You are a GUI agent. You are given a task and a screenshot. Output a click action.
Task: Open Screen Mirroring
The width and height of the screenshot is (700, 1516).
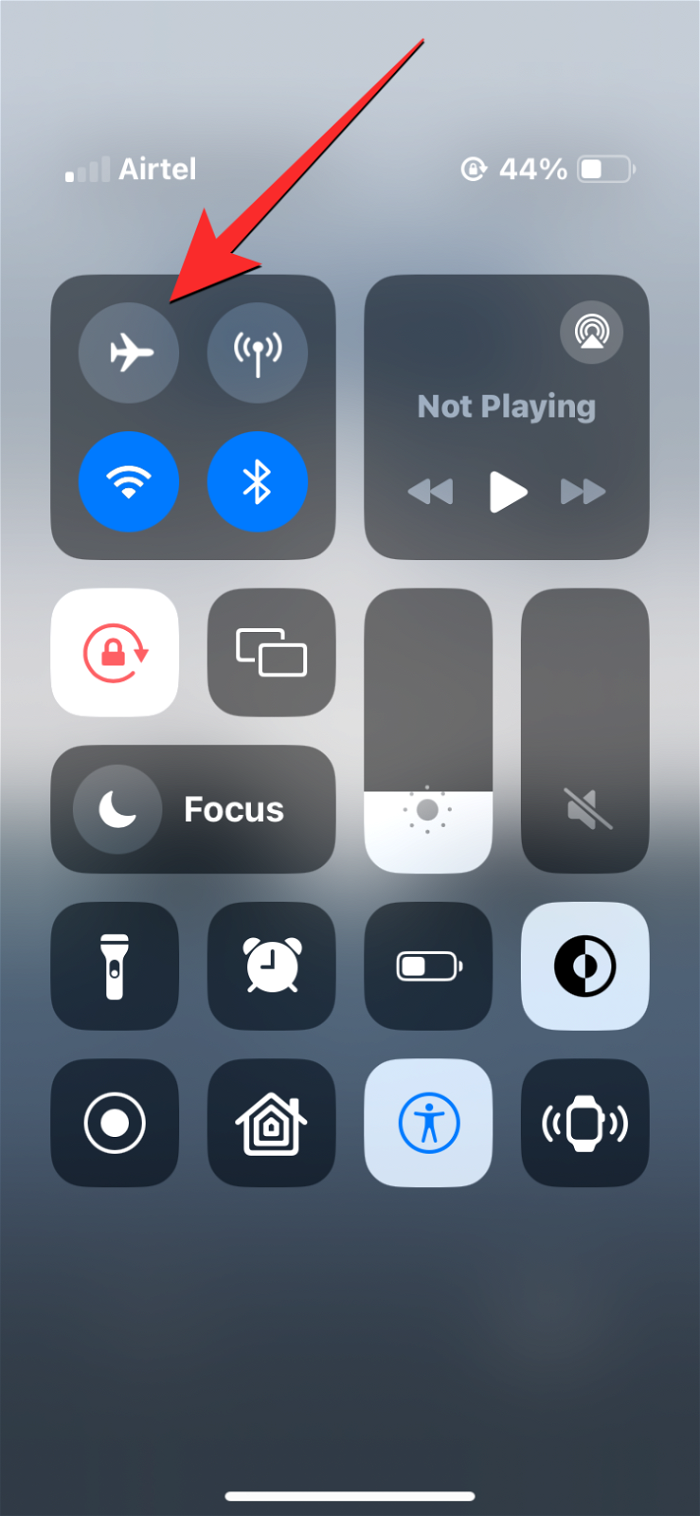coord(271,652)
